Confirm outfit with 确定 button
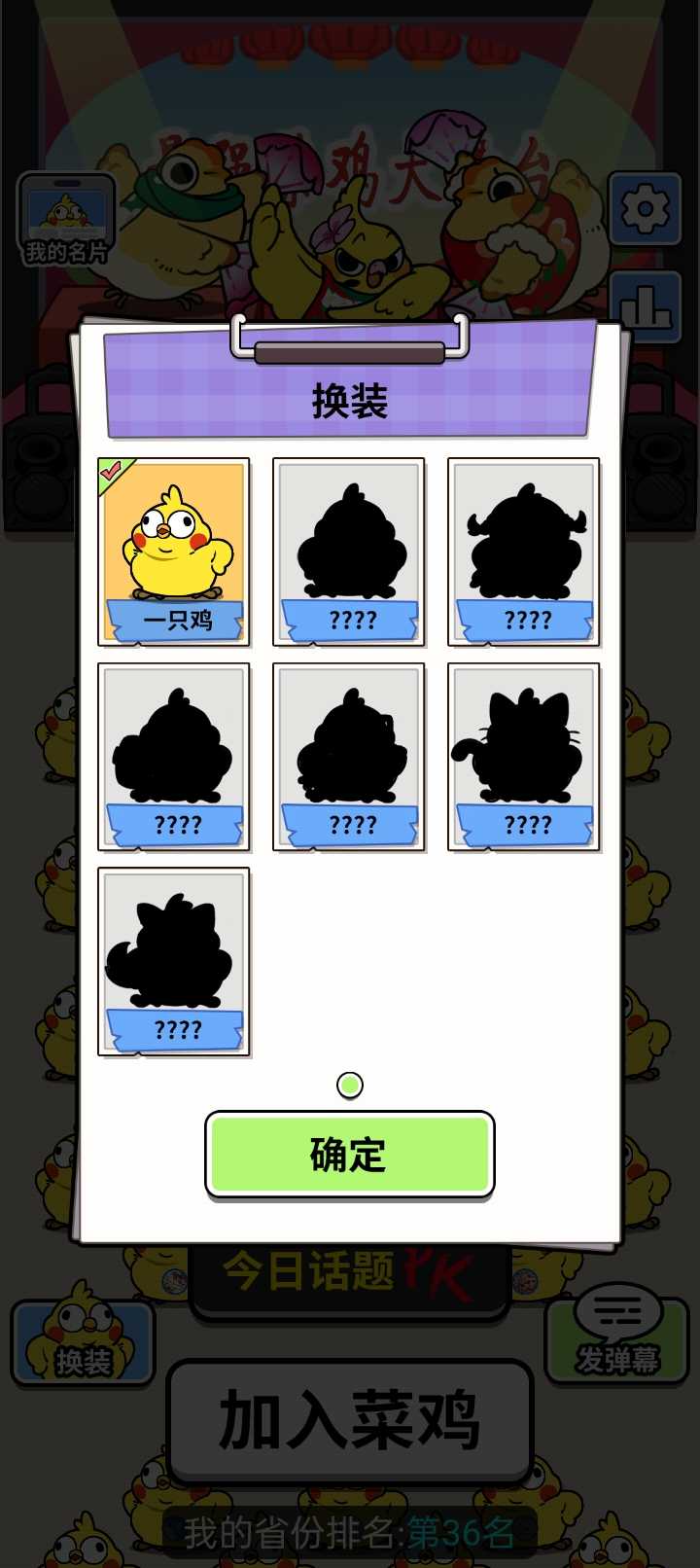700x1568 pixels. [349, 1155]
